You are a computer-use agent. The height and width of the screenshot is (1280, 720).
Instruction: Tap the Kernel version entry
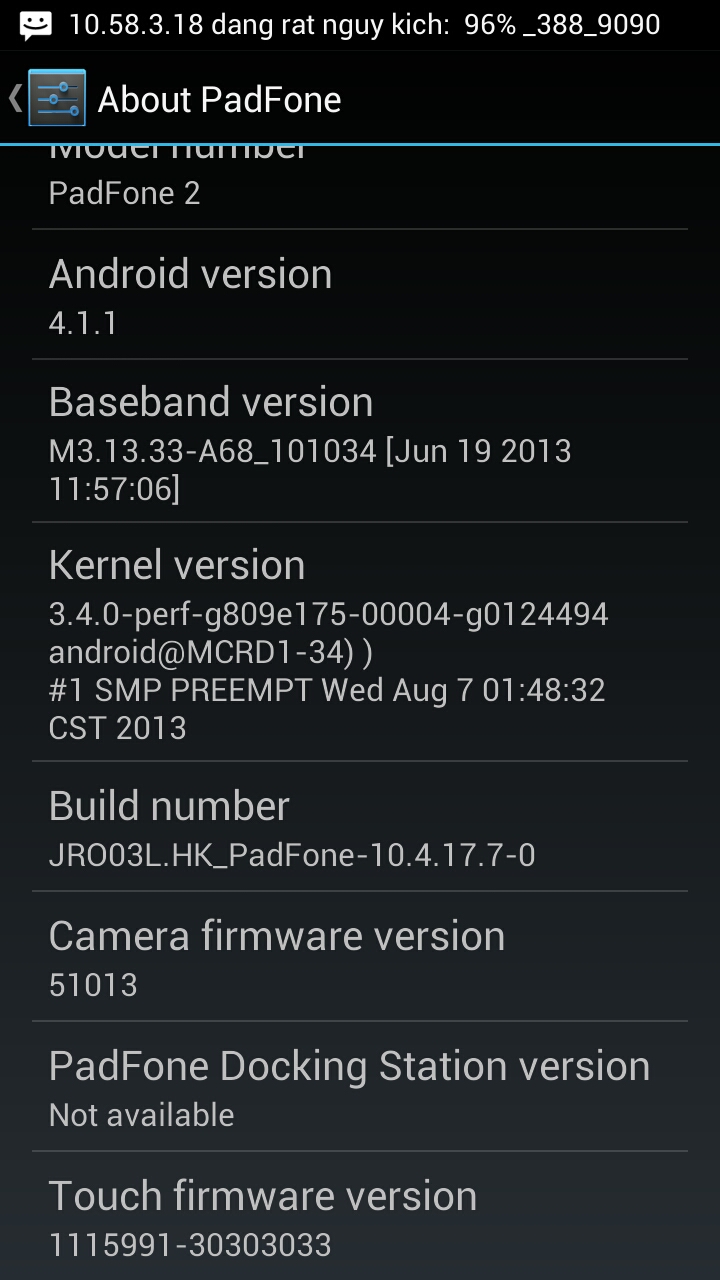click(x=360, y=642)
